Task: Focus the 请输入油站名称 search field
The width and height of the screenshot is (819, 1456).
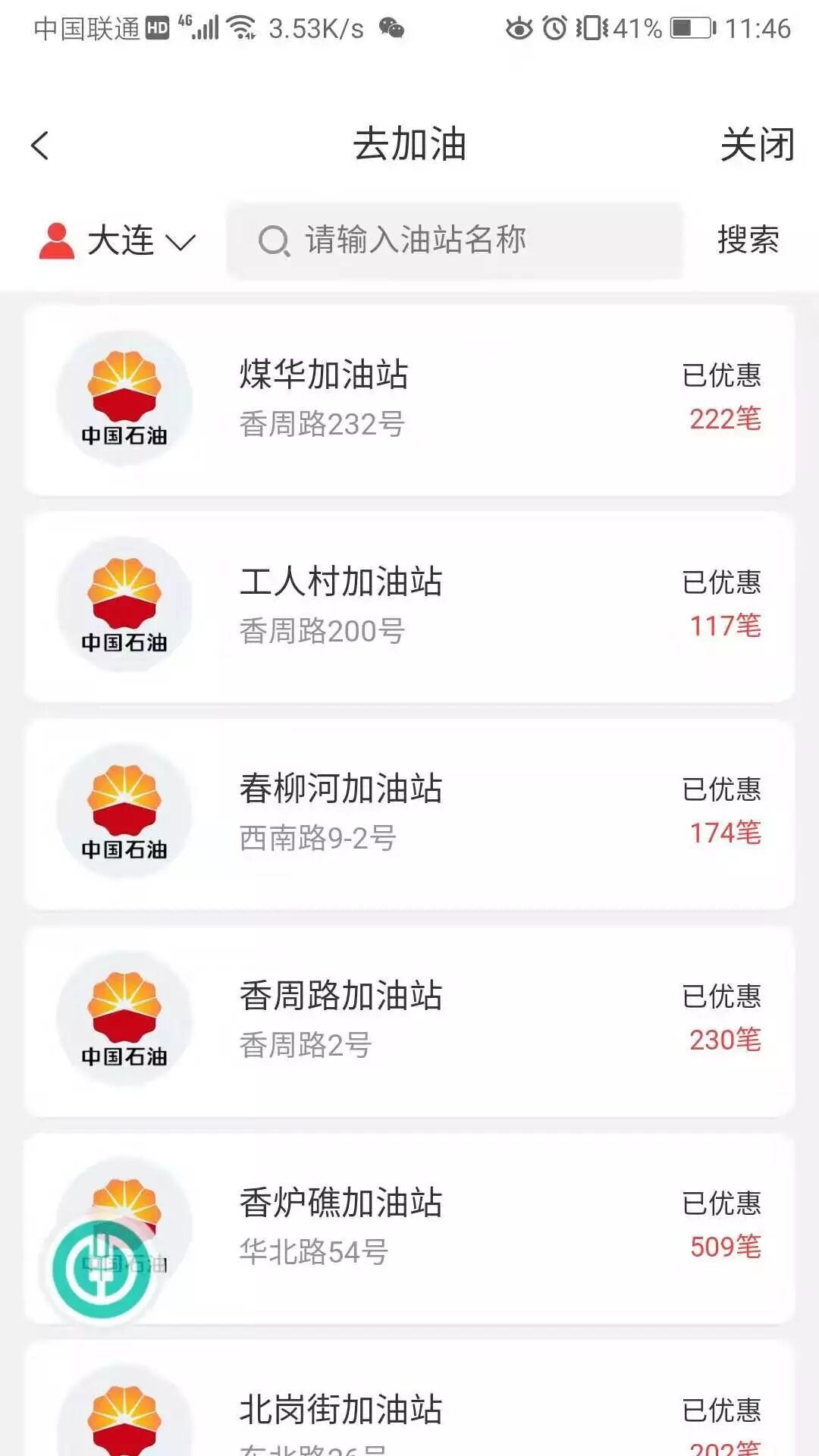Action: point(455,240)
